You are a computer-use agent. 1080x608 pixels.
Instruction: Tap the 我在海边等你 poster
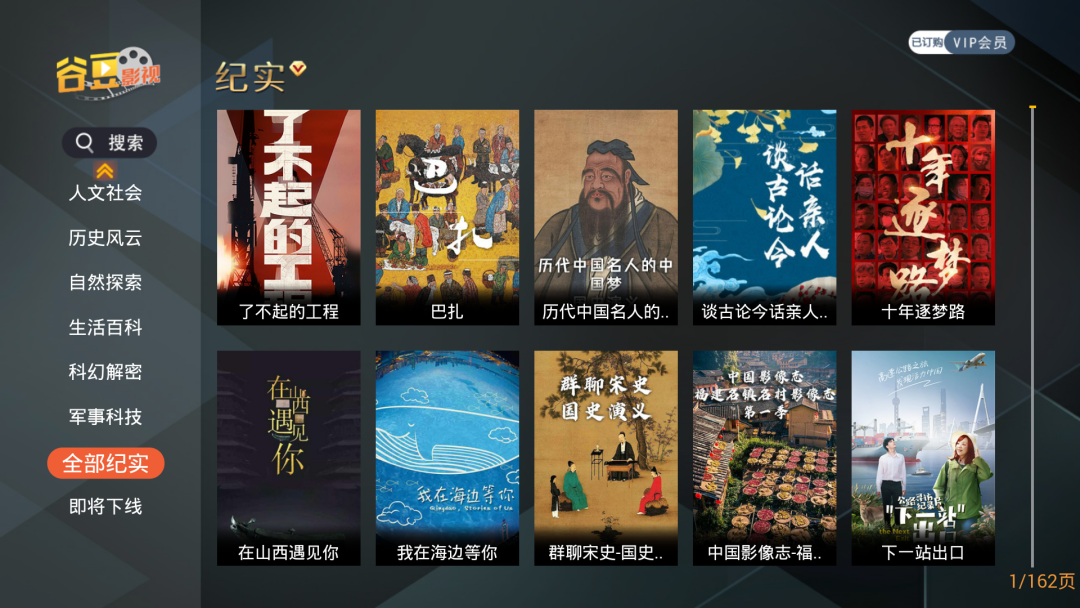pyautogui.click(x=447, y=458)
